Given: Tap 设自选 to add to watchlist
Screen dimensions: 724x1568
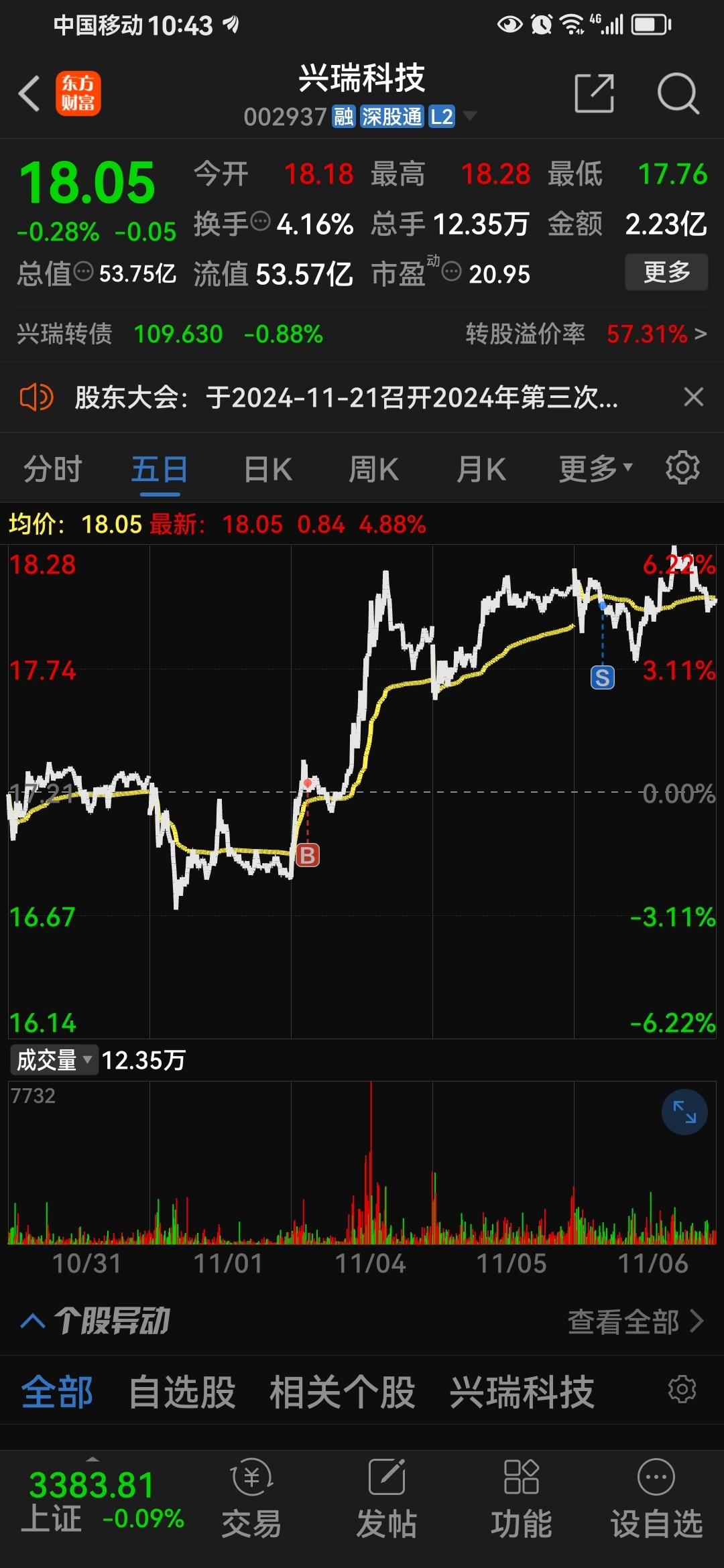Looking at the screenshot, I should coord(656,1500).
